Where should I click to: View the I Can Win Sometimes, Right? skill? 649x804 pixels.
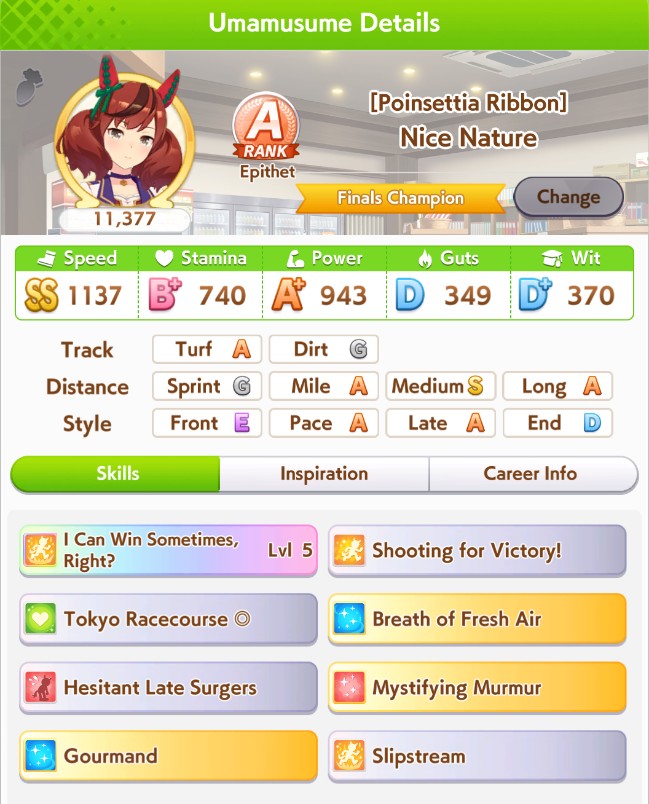[168, 550]
